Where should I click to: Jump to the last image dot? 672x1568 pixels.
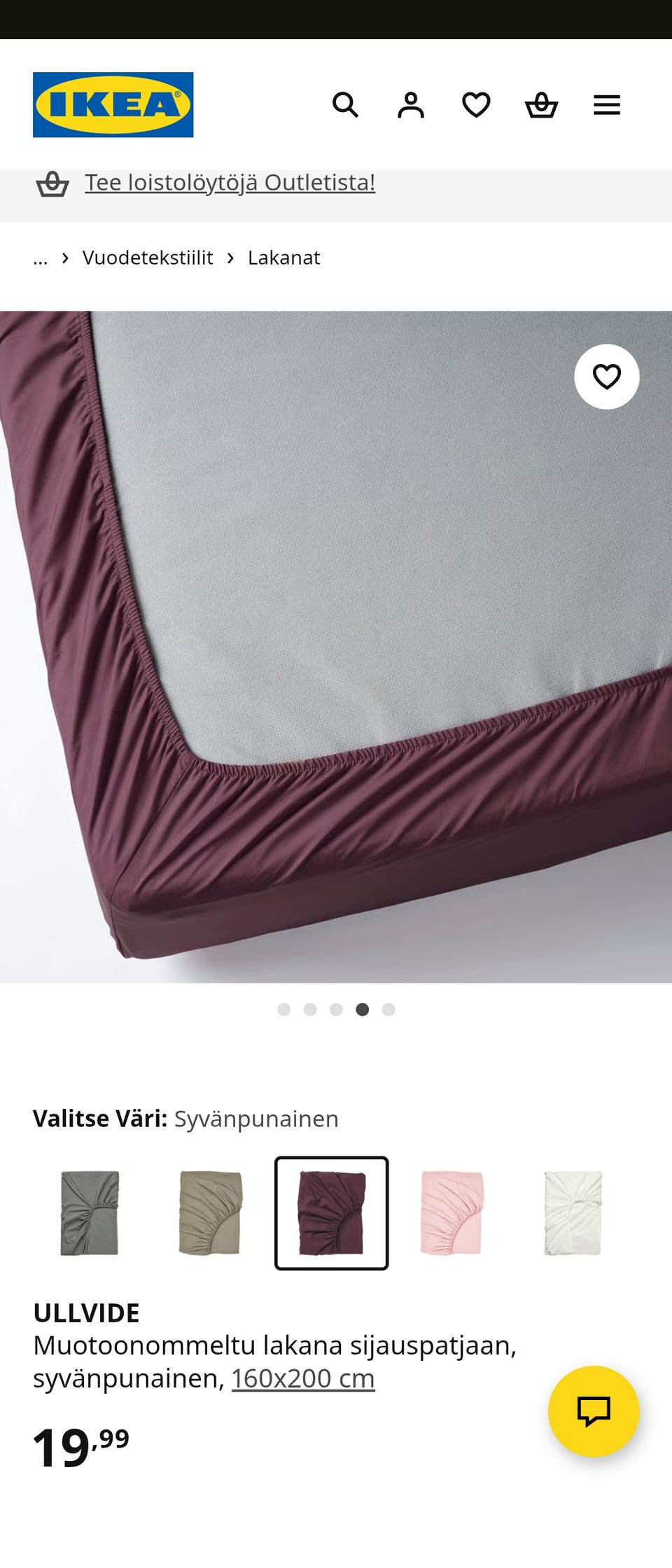[x=388, y=1009]
